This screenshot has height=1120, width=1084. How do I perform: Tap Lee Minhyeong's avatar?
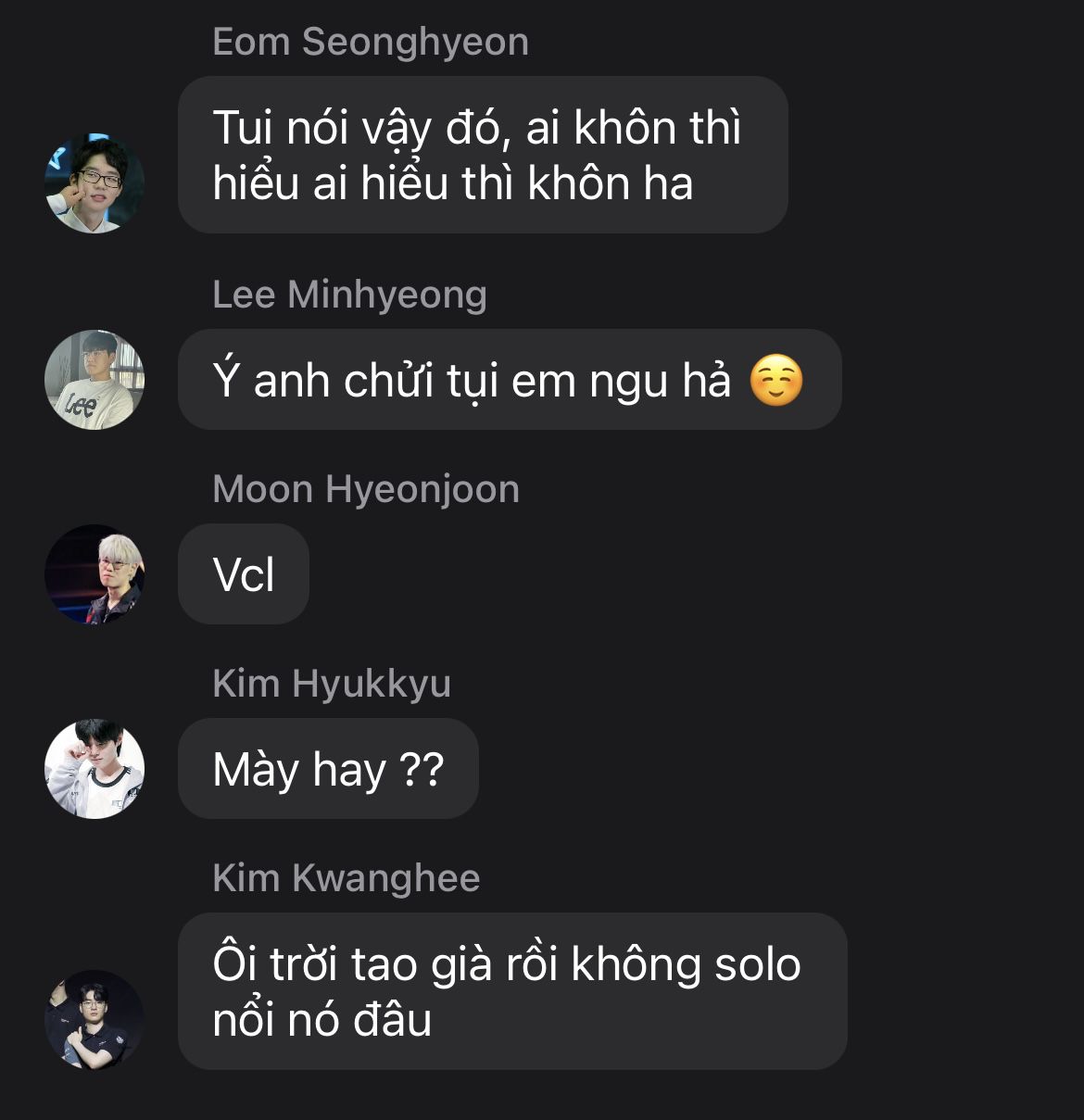pyautogui.click(x=95, y=380)
